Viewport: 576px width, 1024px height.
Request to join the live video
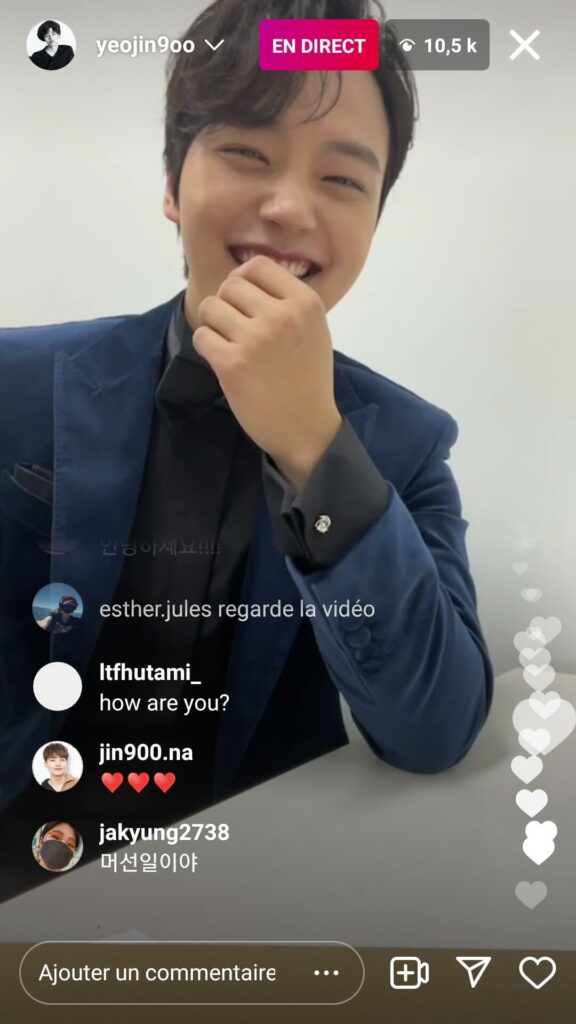click(409, 973)
